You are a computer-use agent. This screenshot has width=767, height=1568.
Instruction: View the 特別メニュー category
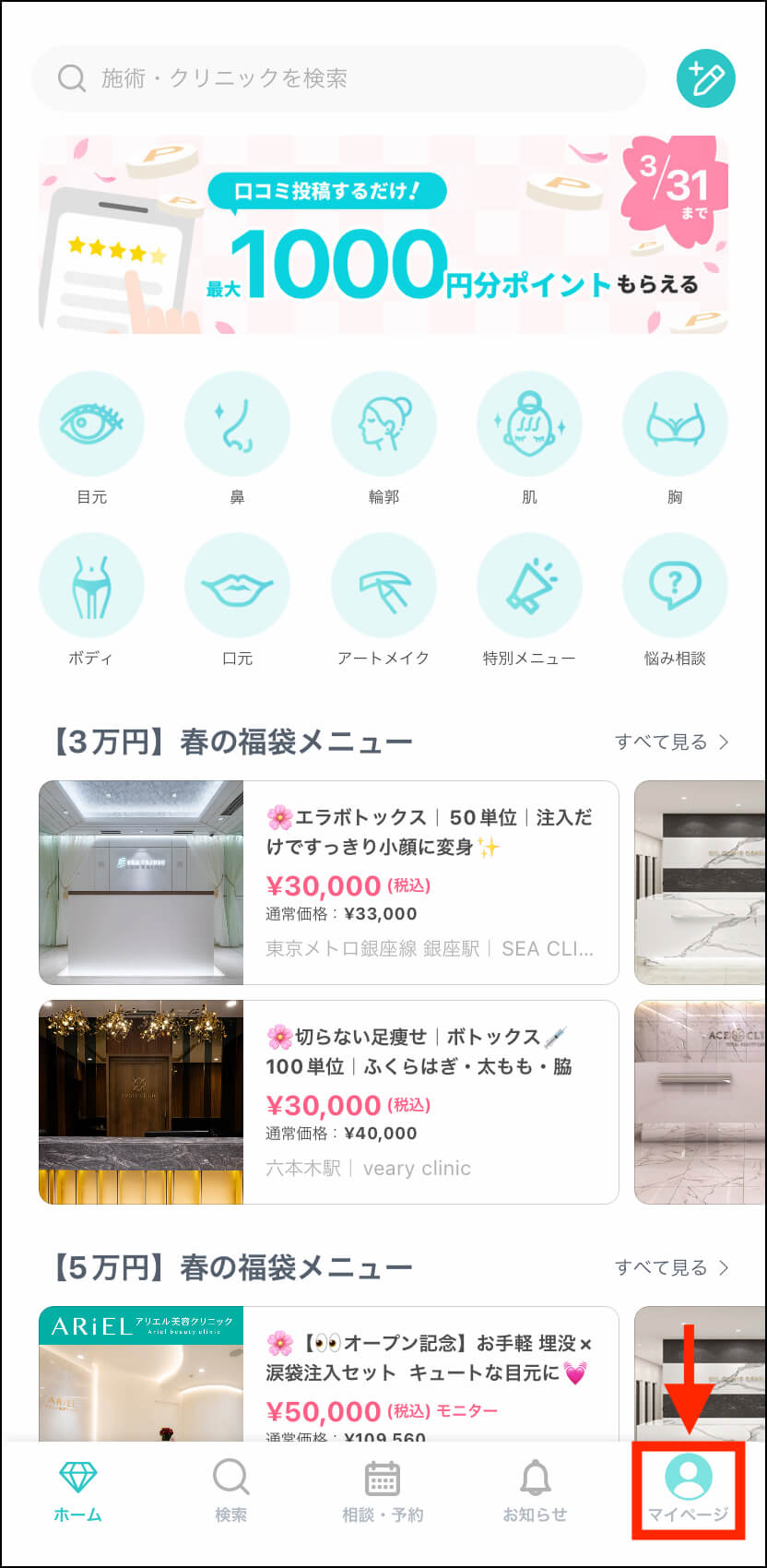pos(529,600)
